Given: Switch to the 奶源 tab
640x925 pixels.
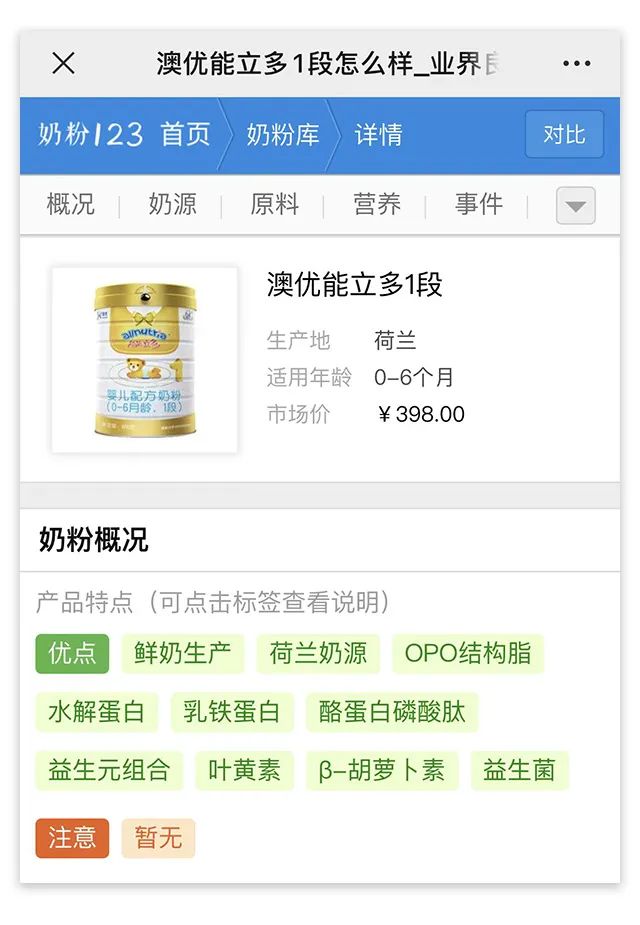Looking at the screenshot, I should click(172, 205).
